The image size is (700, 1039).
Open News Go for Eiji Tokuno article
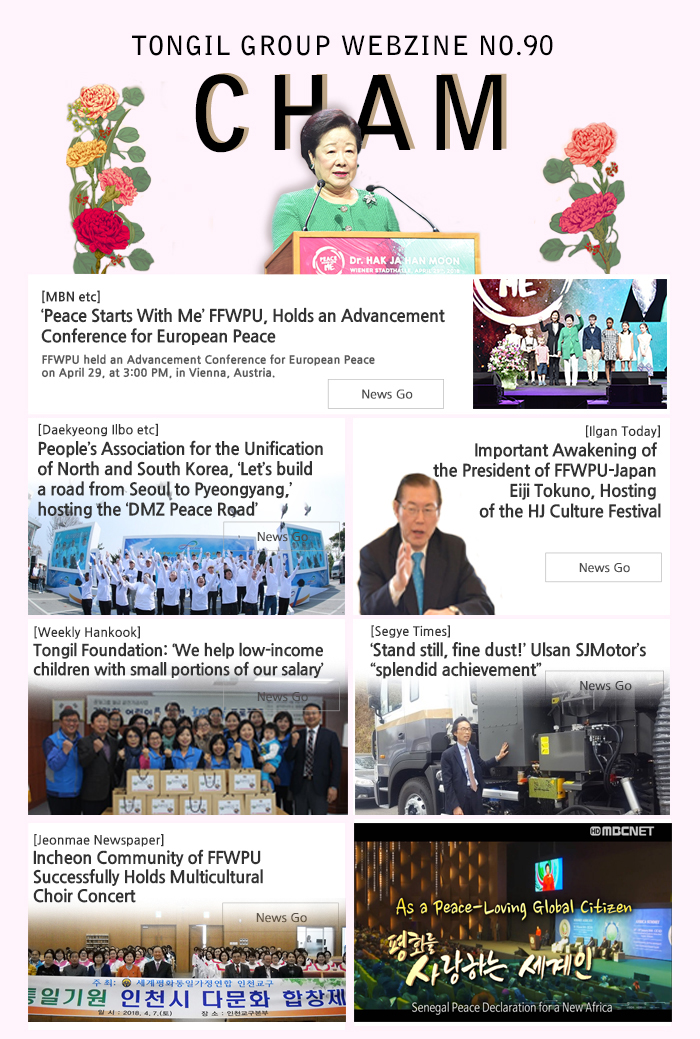(603, 567)
